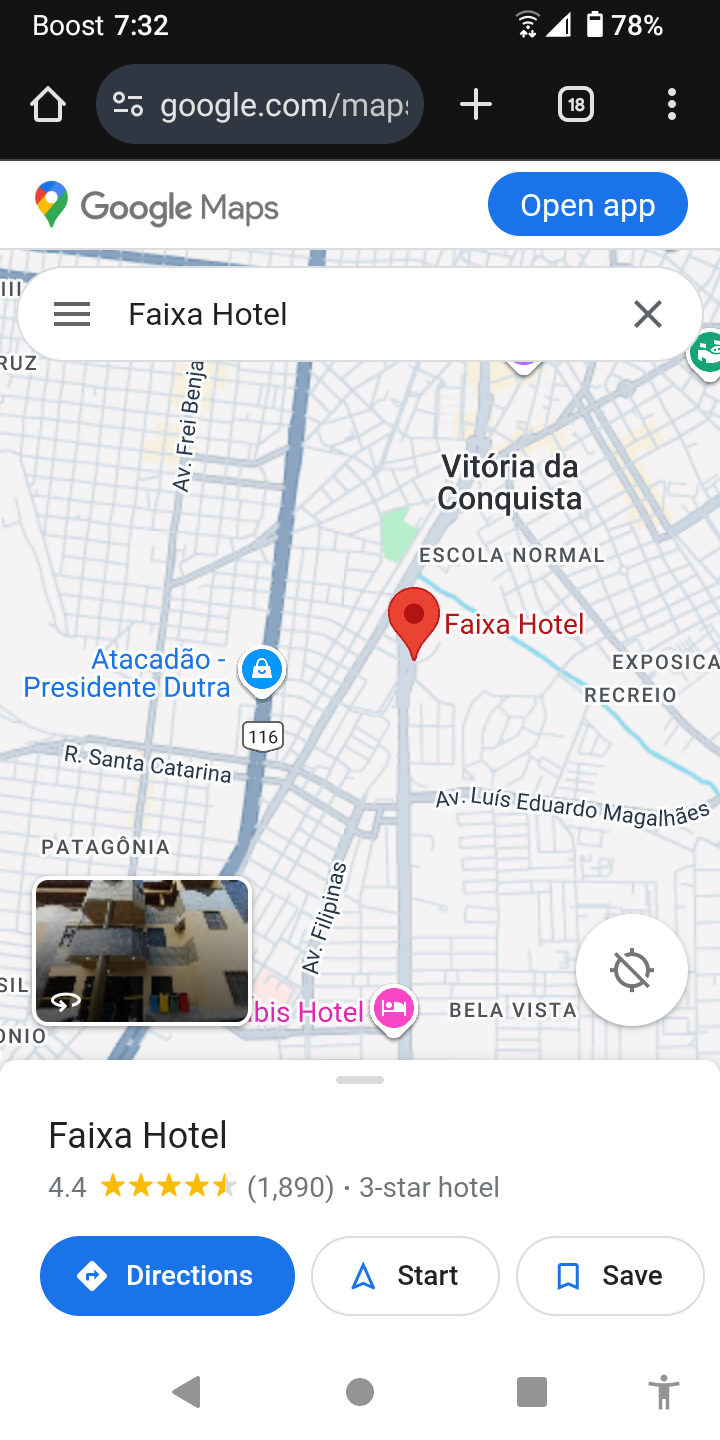720x1440 pixels.
Task: Open browser home page
Action: pyautogui.click(x=48, y=104)
